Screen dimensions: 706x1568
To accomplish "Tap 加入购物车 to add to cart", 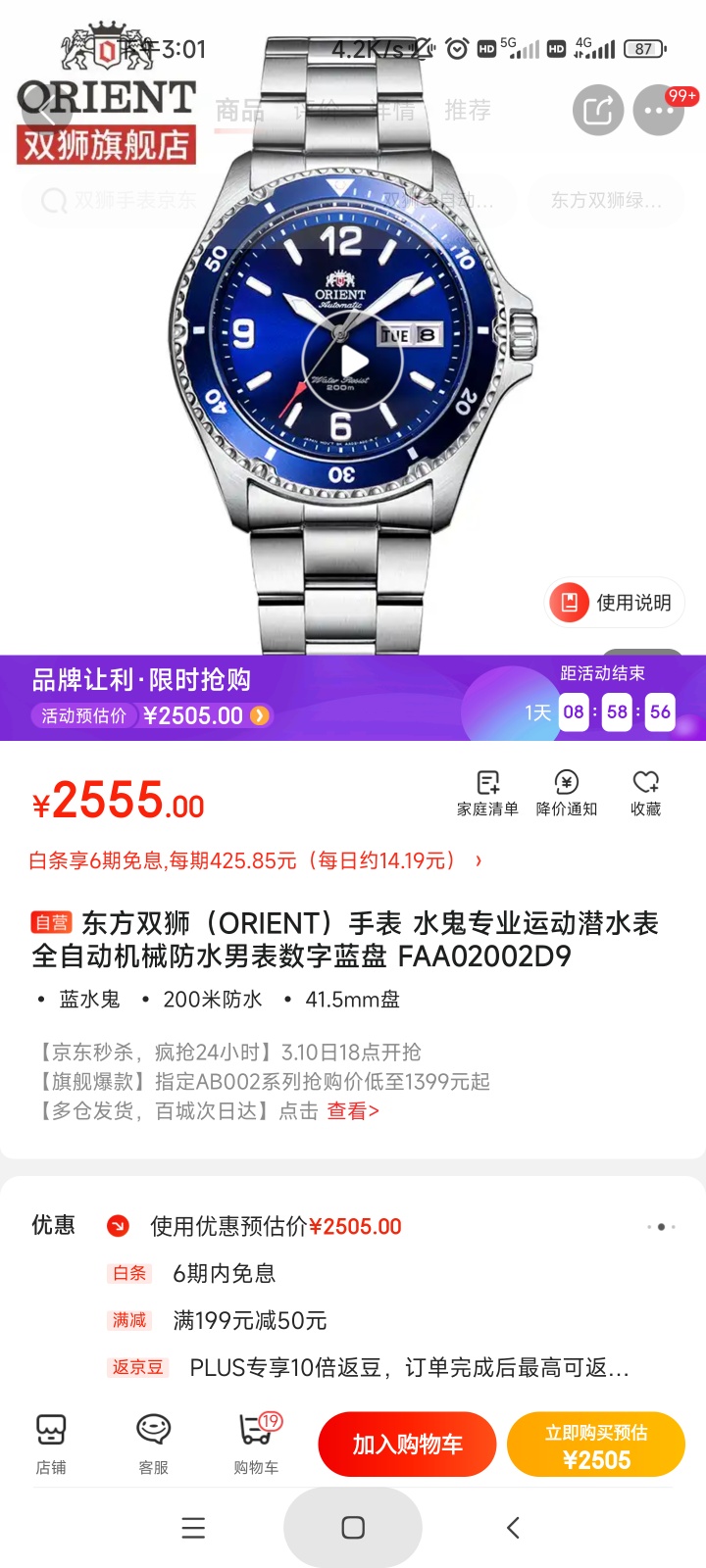I will (407, 1444).
